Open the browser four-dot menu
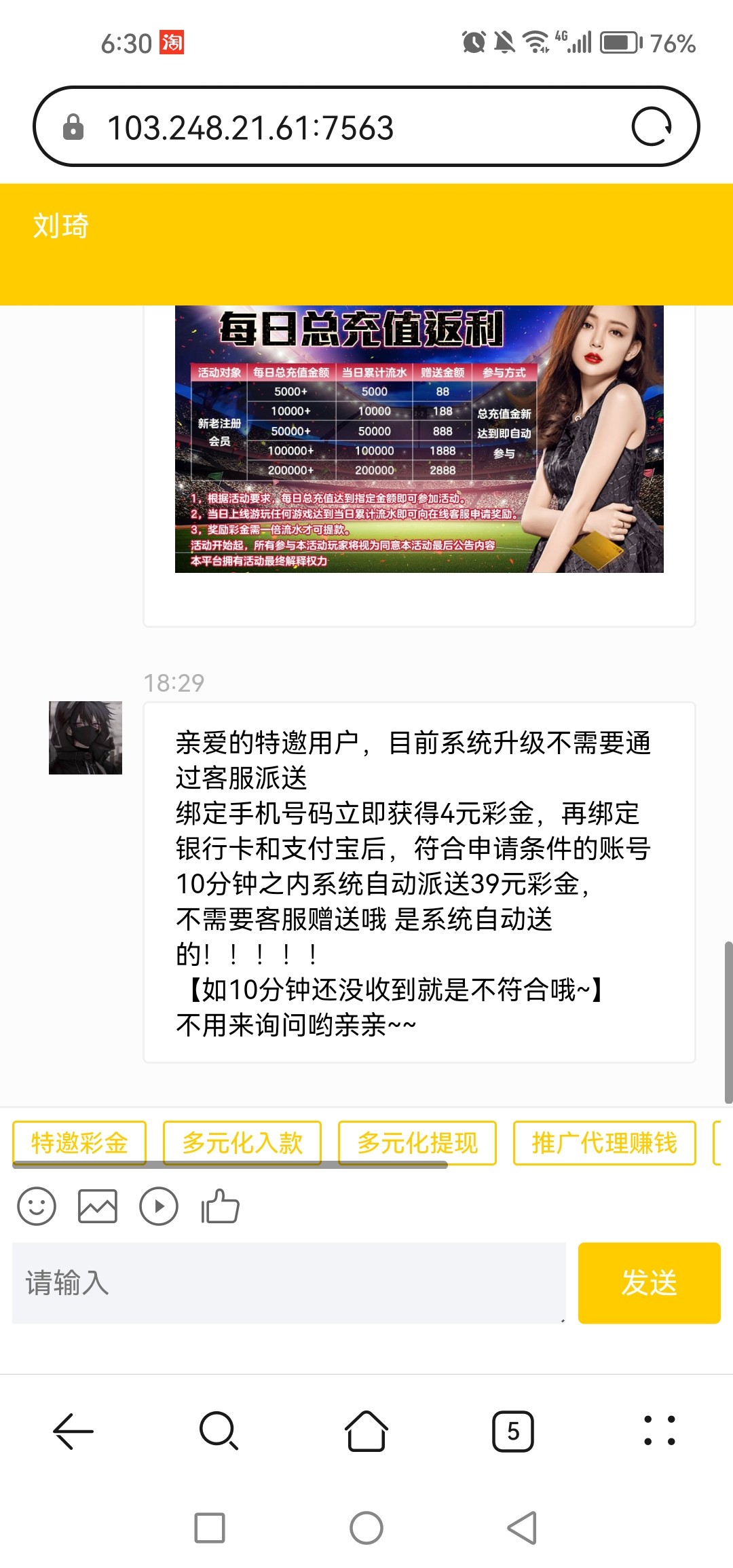The image size is (733, 1568). (660, 1431)
